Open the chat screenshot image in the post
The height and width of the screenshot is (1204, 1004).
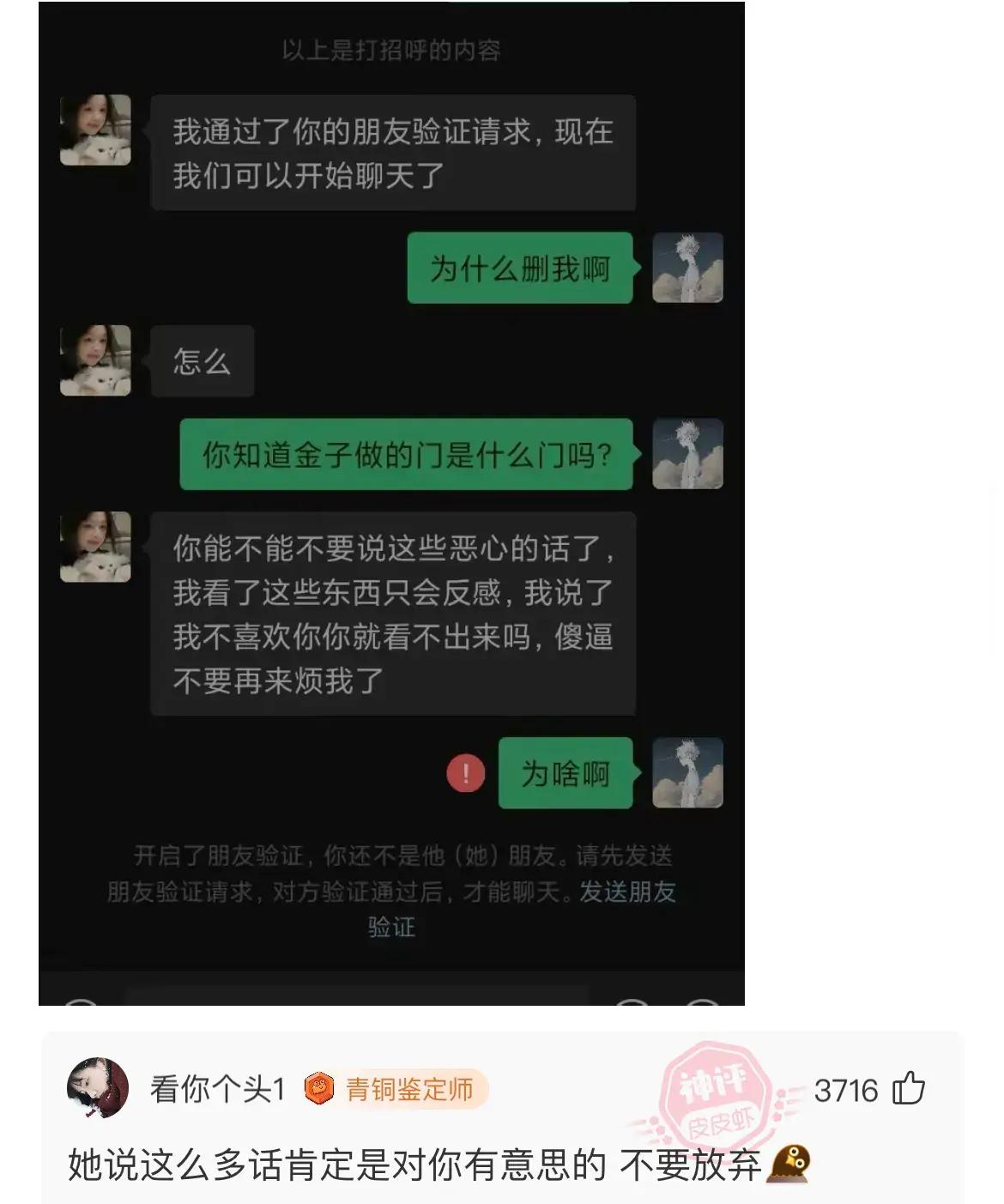pos(391,503)
